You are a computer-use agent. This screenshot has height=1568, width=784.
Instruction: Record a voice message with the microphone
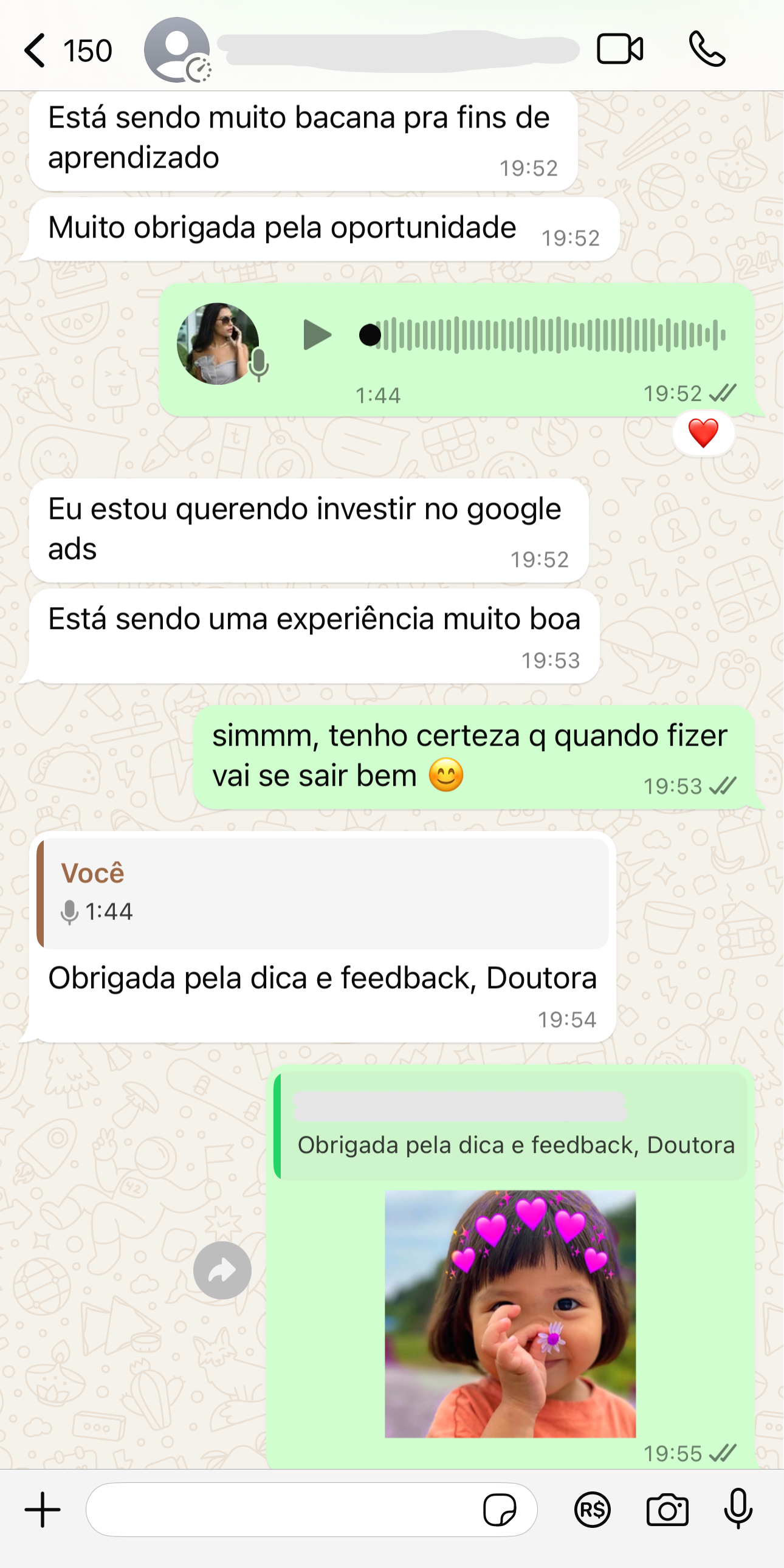point(738,1510)
